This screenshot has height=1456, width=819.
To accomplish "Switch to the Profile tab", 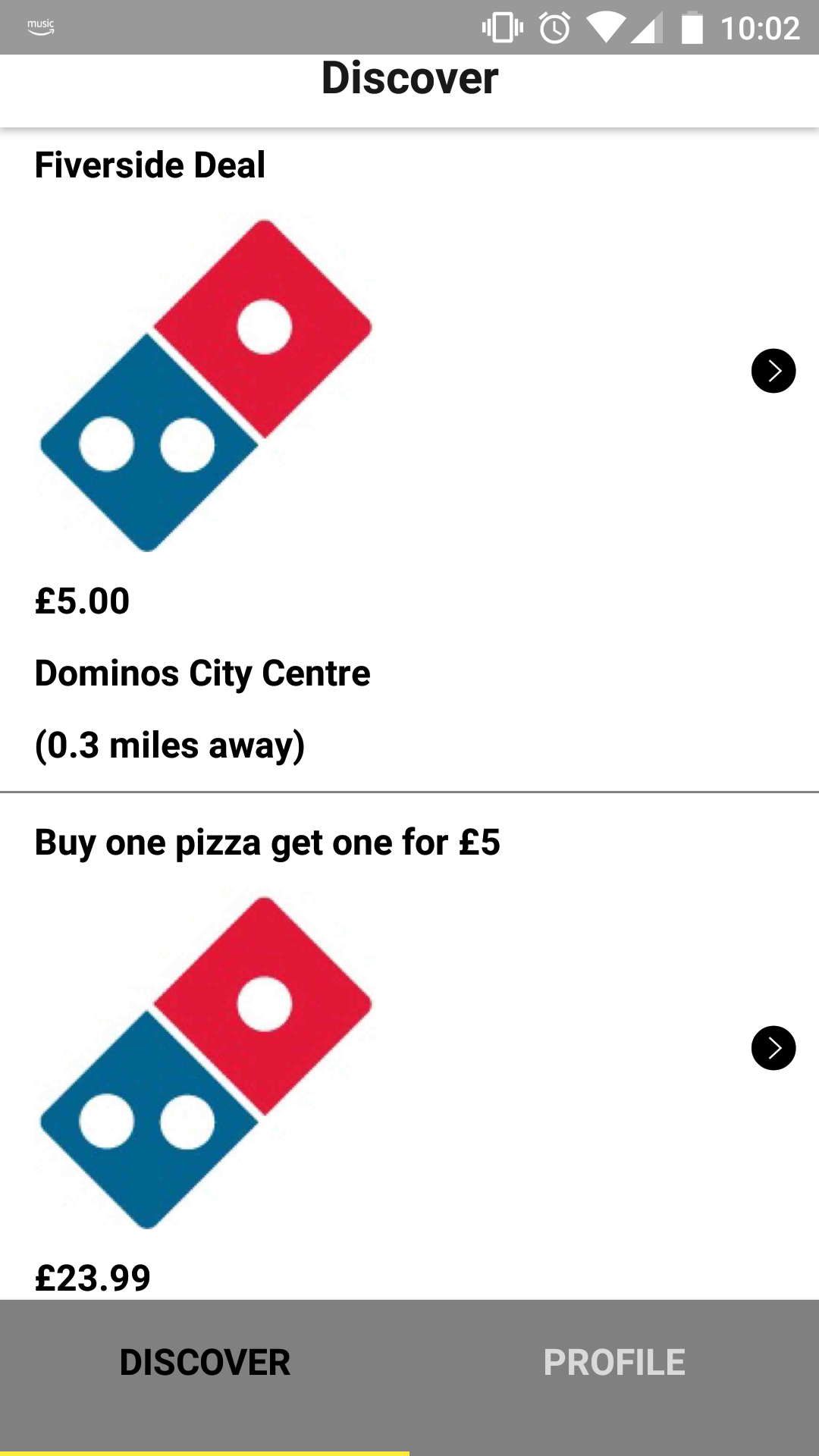I will click(614, 1363).
